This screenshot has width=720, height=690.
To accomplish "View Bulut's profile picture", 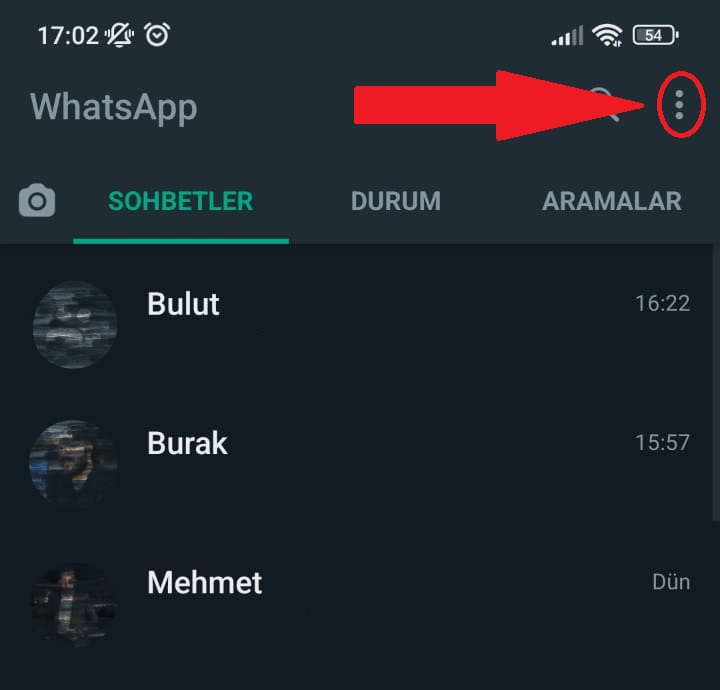I will click(x=75, y=323).
